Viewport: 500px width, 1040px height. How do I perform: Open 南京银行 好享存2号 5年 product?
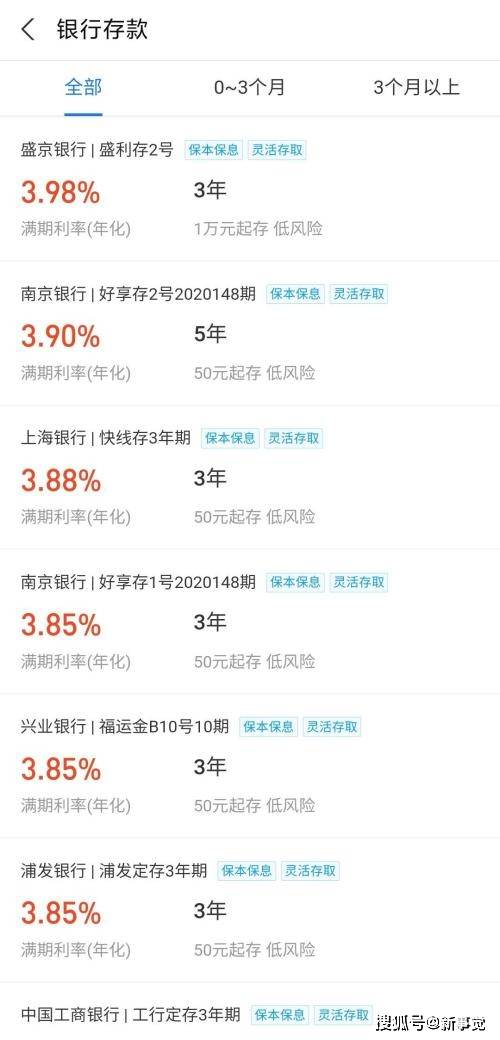[250, 334]
